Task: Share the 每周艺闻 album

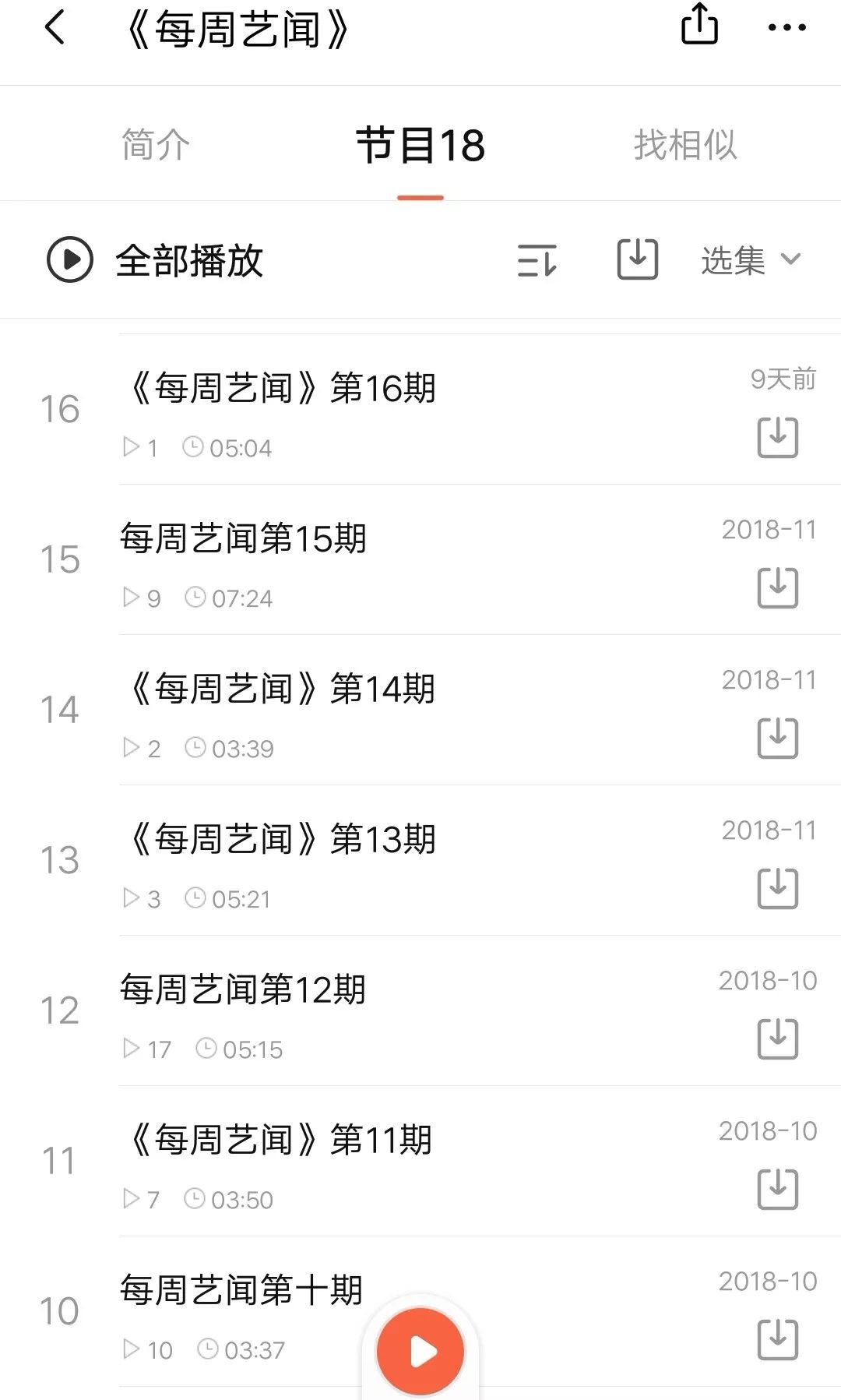Action: pyautogui.click(x=699, y=24)
